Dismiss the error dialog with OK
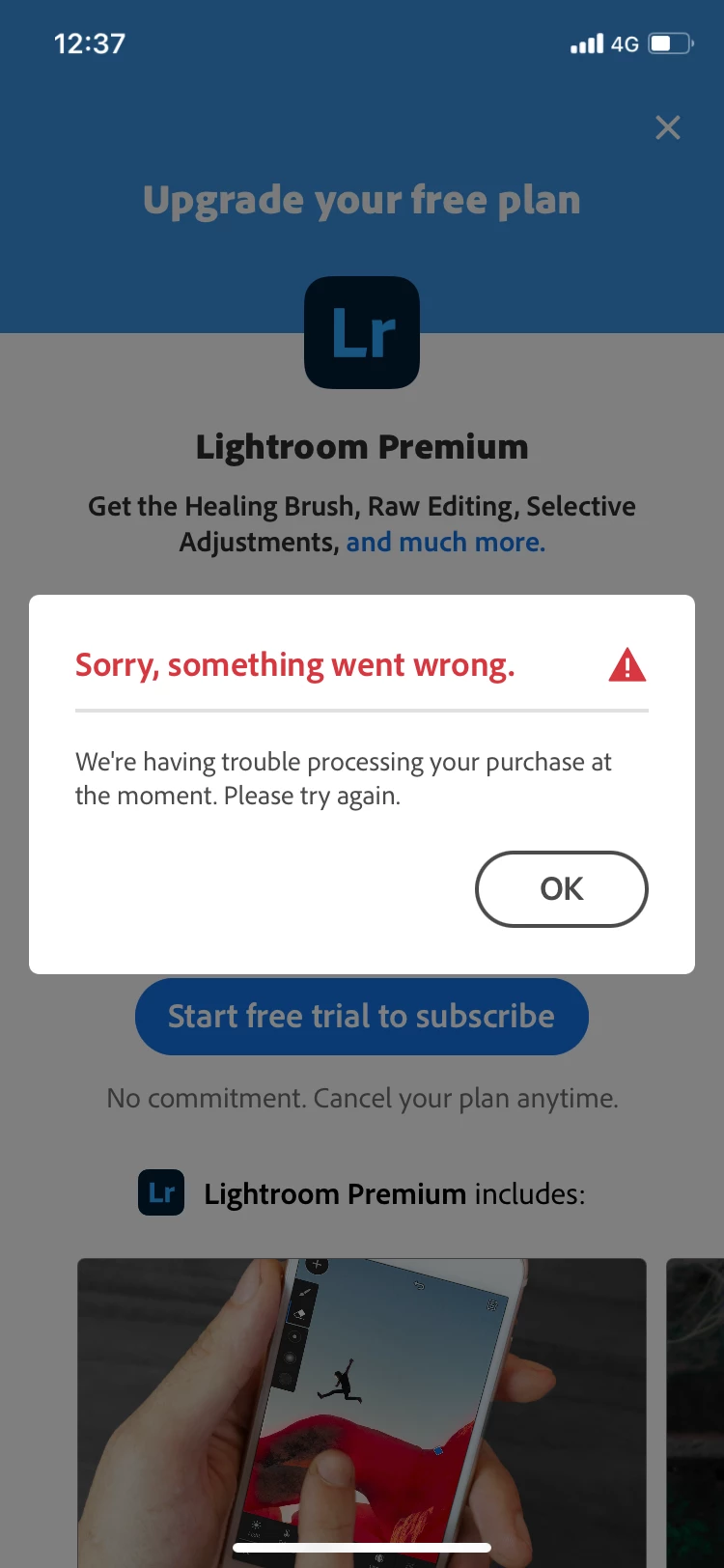This screenshot has width=724, height=1568. [x=561, y=888]
